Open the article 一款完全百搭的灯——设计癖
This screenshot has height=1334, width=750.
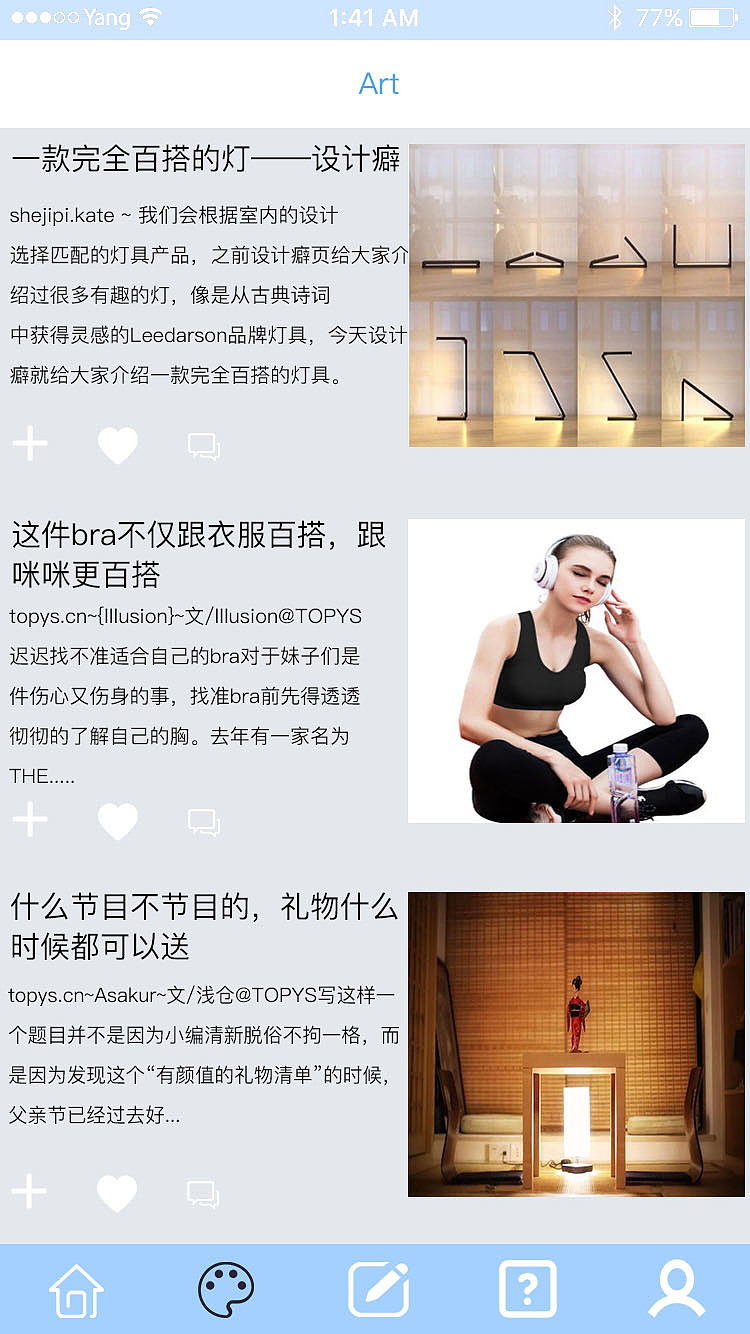tap(205, 160)
